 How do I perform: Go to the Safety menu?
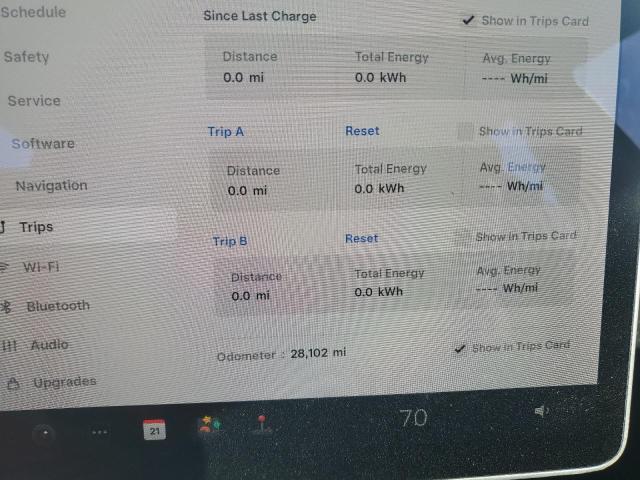(x=27, y=57)
